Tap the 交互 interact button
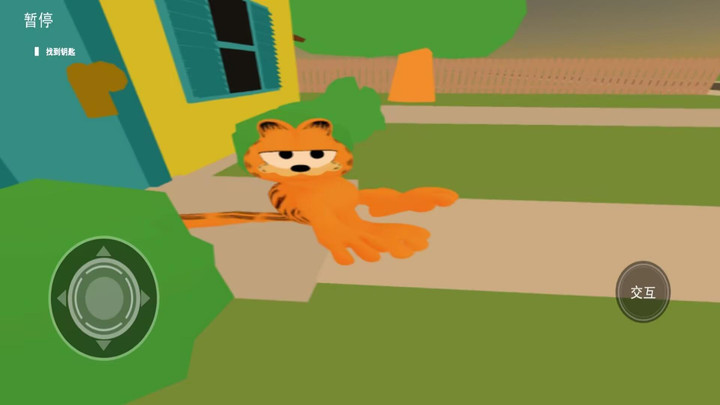 643,292
